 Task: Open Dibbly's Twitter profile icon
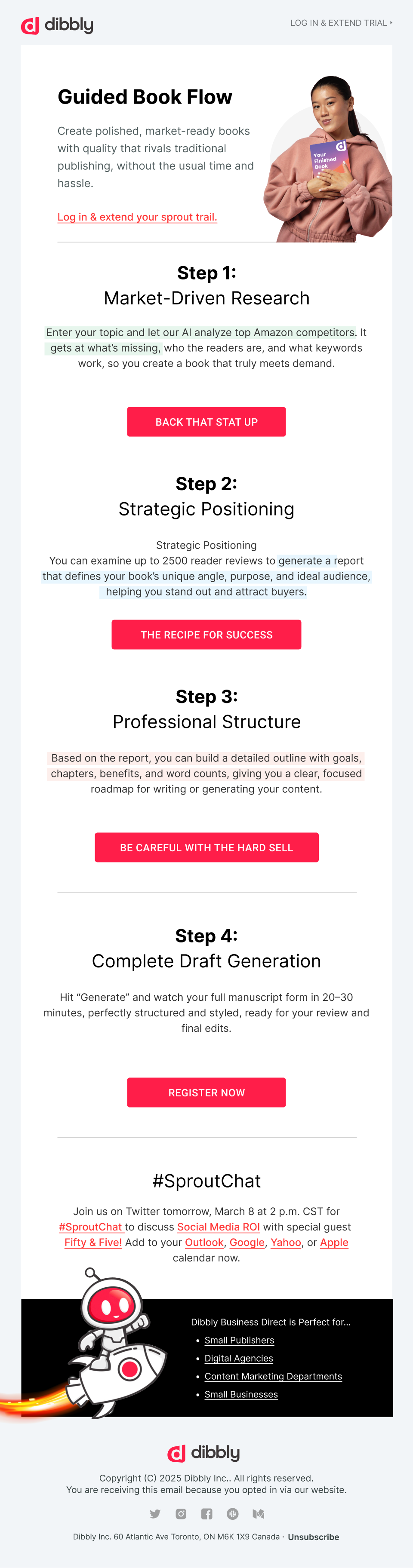[x=155, y=1513]
